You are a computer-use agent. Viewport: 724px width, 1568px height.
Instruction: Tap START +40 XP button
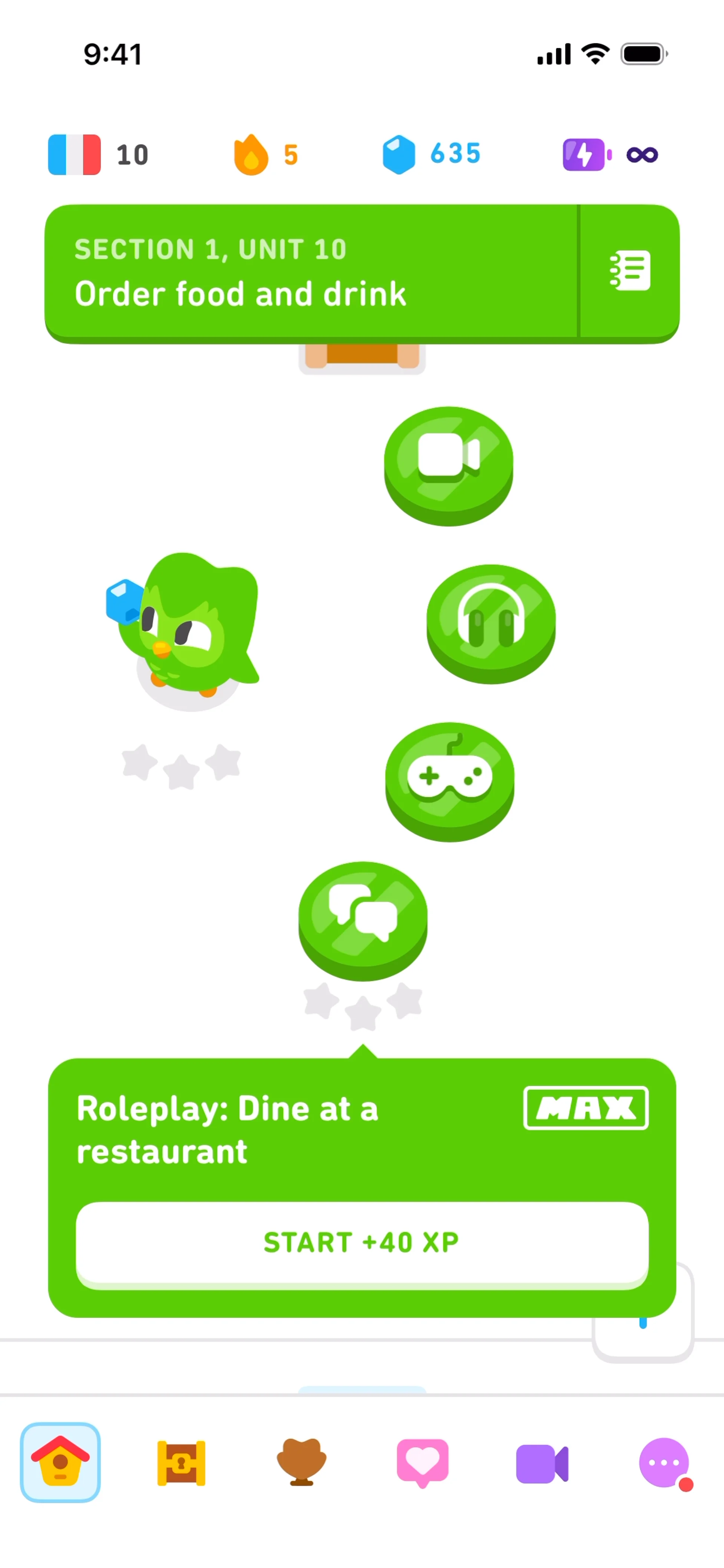coord(362,1242)
